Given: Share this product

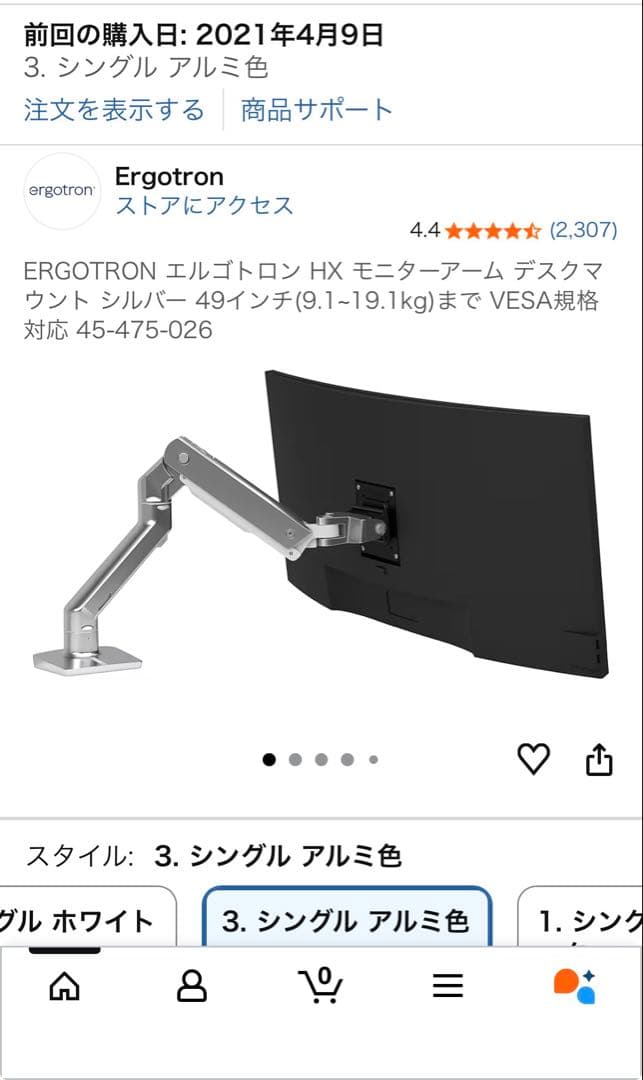Looking at the screenshot, I should click(x=598, y=760).
